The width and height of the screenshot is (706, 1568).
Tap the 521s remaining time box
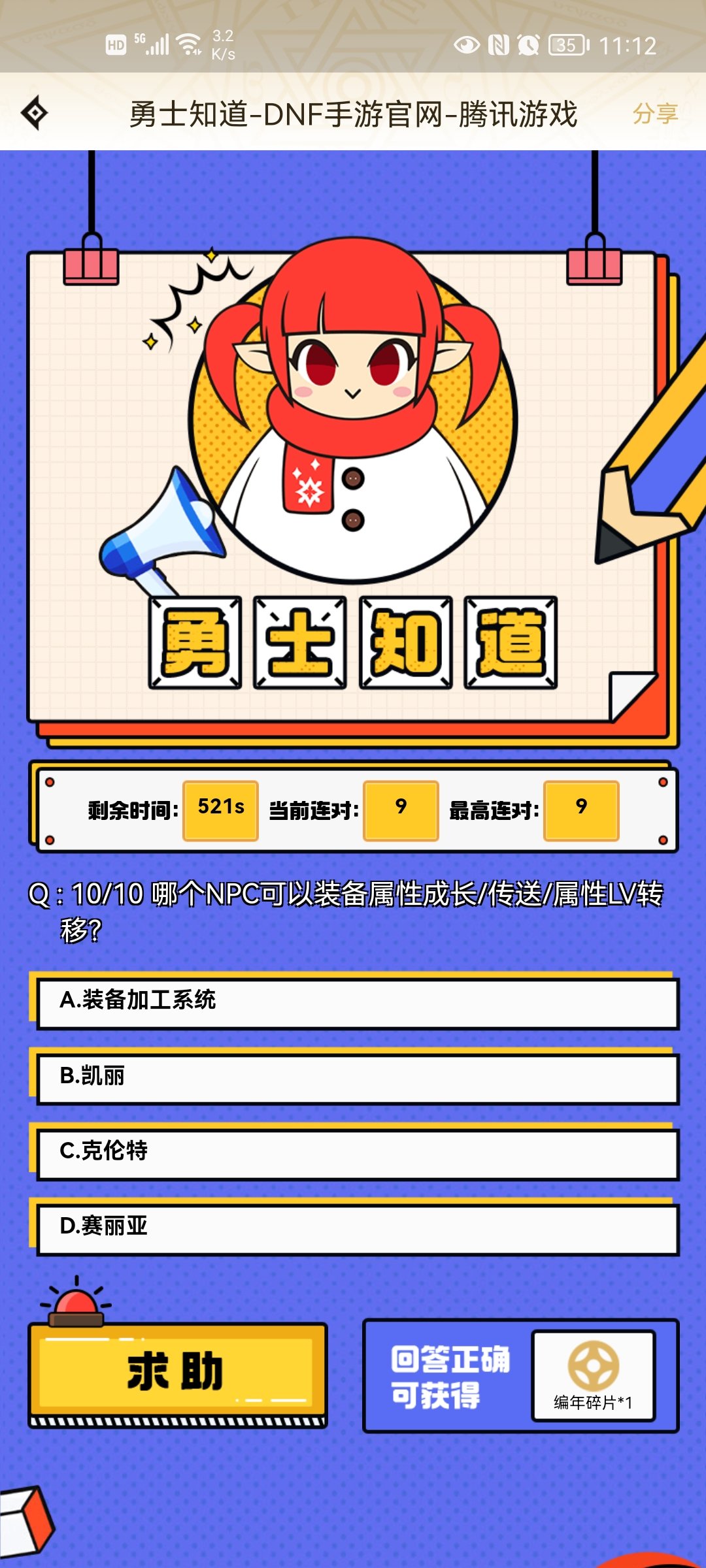tap(220, 808)
